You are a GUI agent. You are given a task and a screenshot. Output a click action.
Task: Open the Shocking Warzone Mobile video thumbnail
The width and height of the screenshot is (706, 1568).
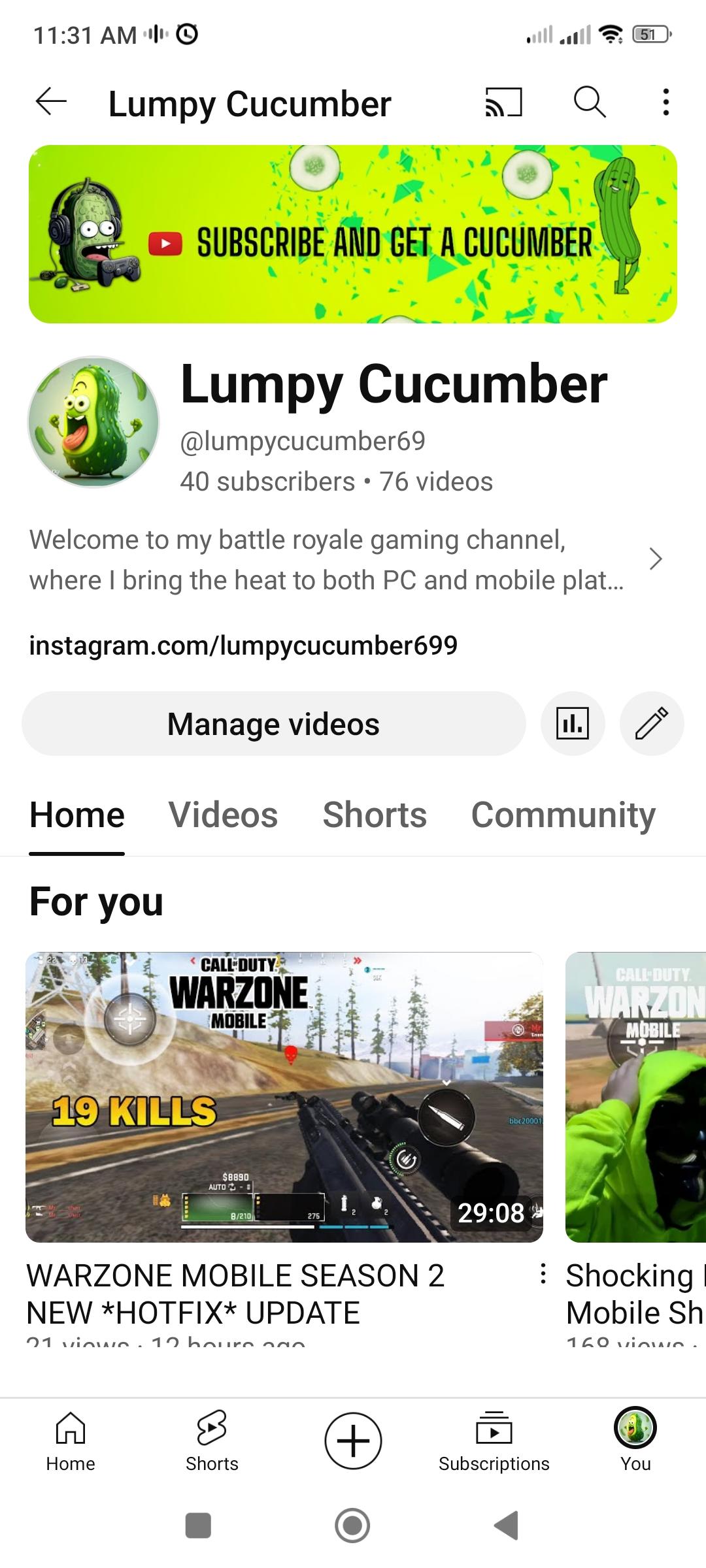635,1097
